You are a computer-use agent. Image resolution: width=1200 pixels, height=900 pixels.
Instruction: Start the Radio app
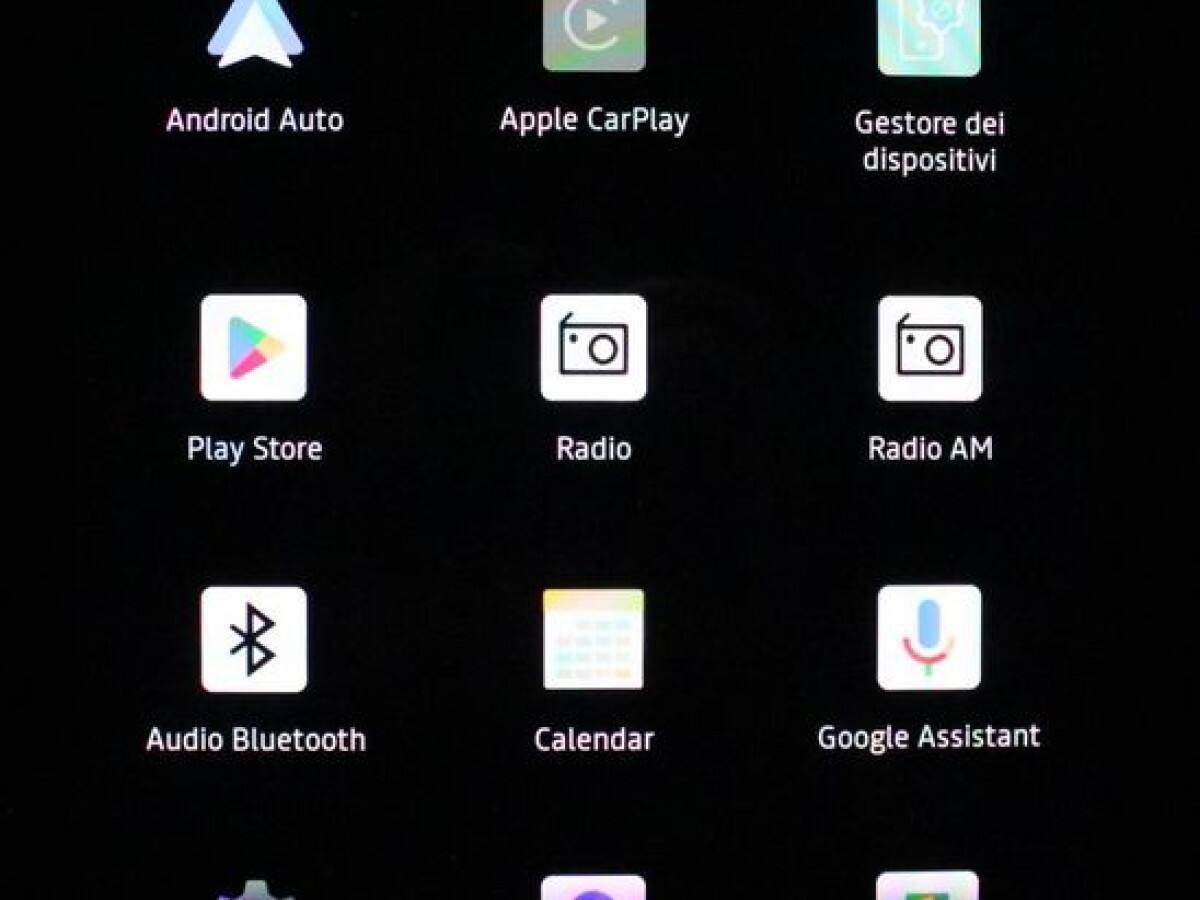tap(594, 347)
